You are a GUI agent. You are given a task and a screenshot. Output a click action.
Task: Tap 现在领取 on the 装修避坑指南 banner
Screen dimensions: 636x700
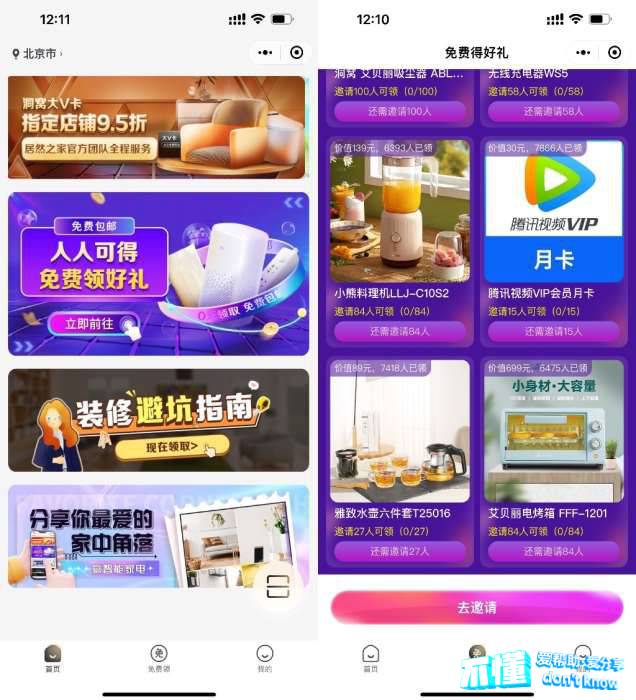click(172, 447)
